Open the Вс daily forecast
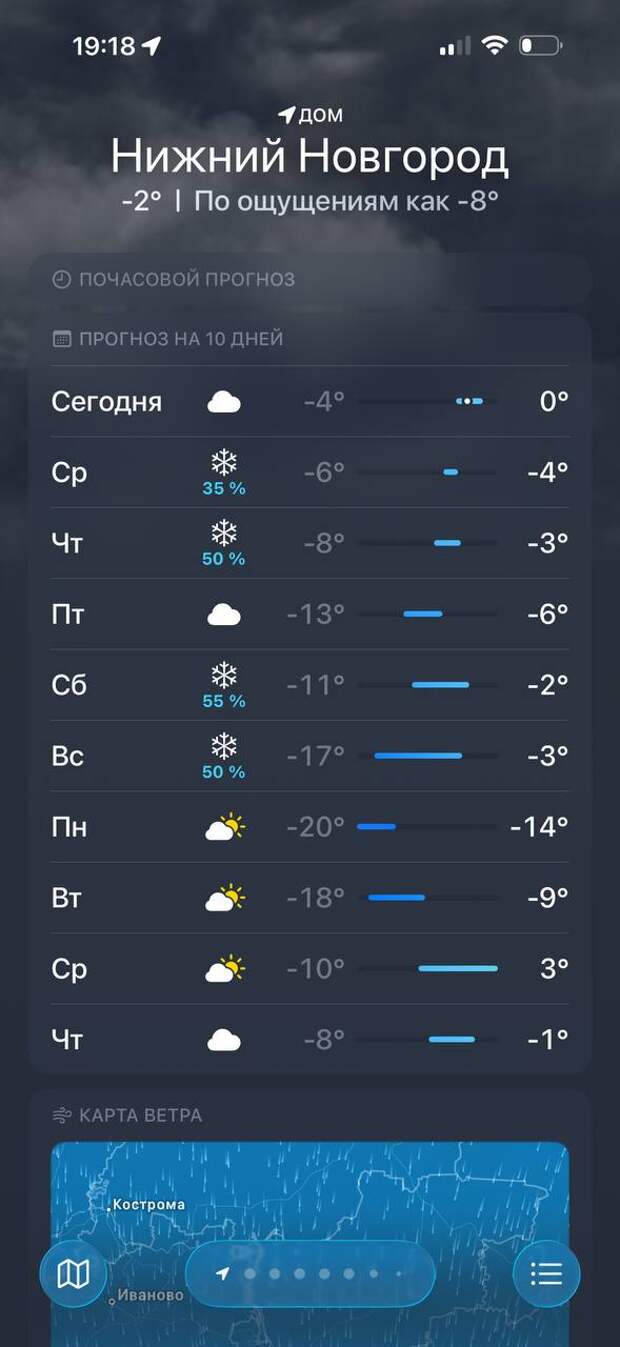 pos(310,756)
